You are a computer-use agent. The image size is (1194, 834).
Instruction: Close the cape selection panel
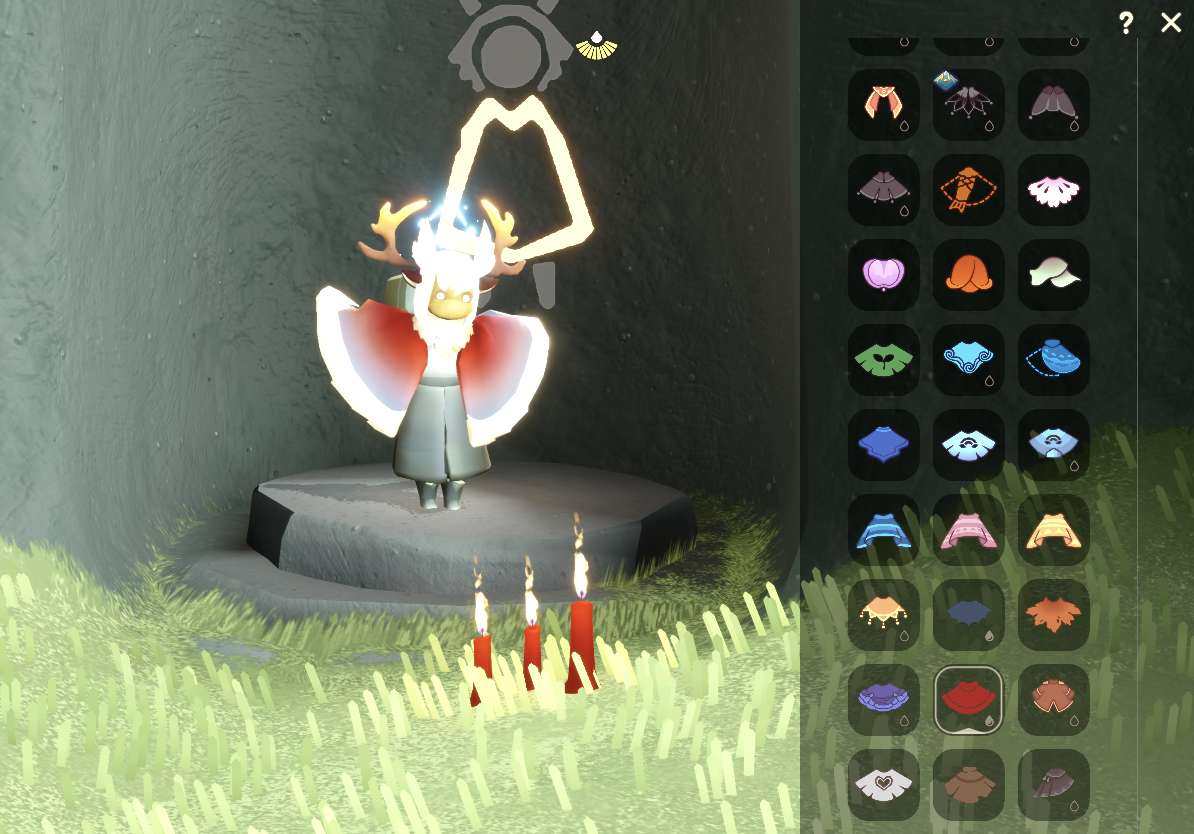[x=1170, y=23]
